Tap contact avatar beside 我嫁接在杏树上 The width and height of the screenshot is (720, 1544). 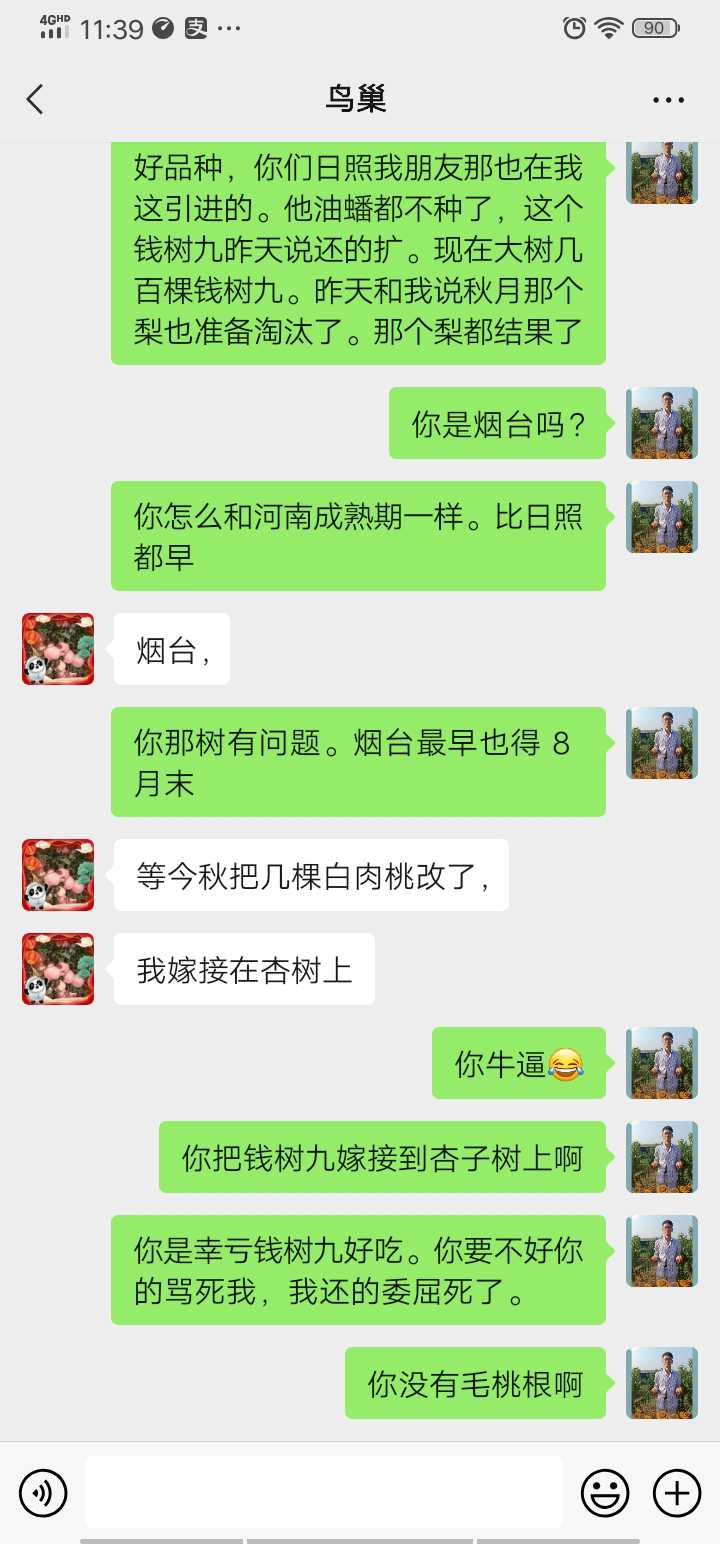[58, 969]
